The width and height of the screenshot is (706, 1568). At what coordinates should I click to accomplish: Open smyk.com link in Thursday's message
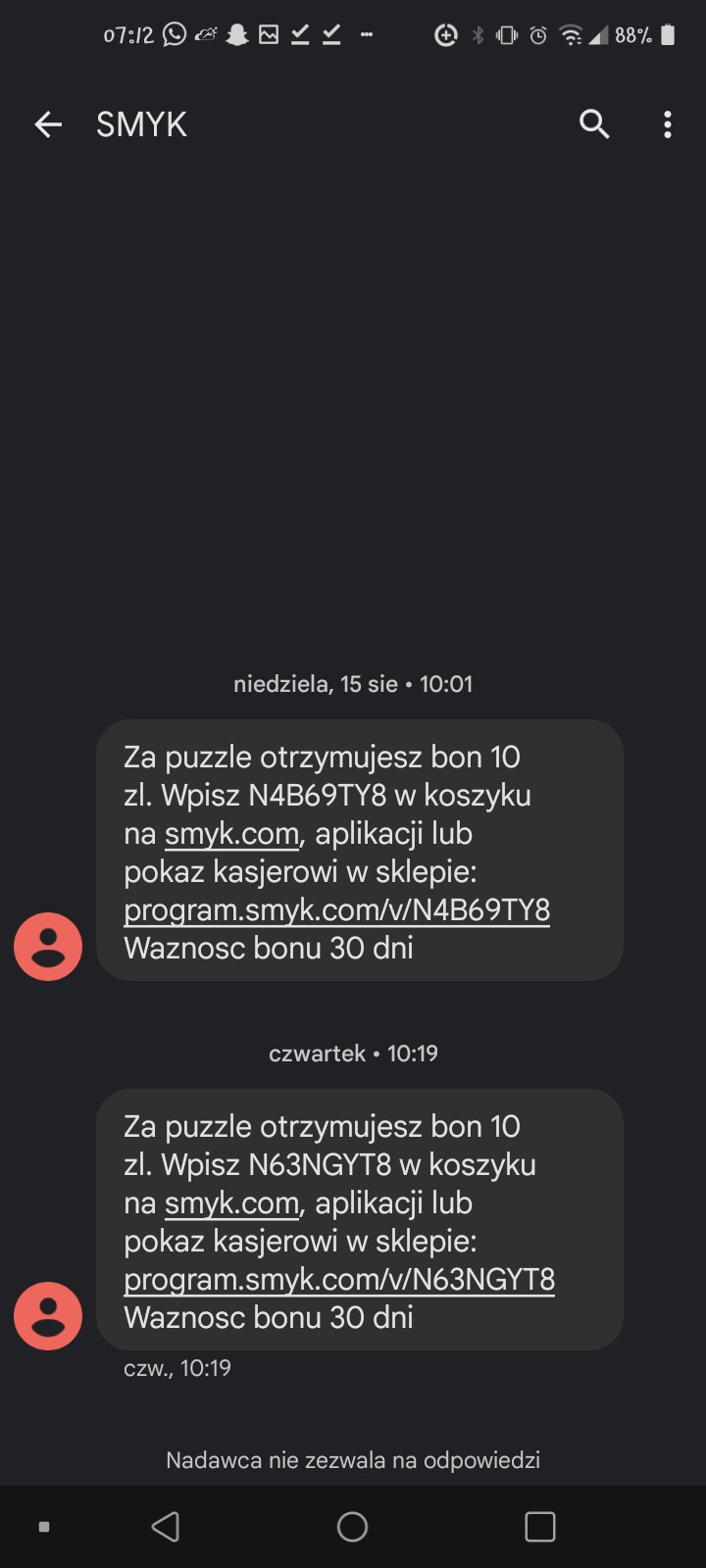point(231,1203)
